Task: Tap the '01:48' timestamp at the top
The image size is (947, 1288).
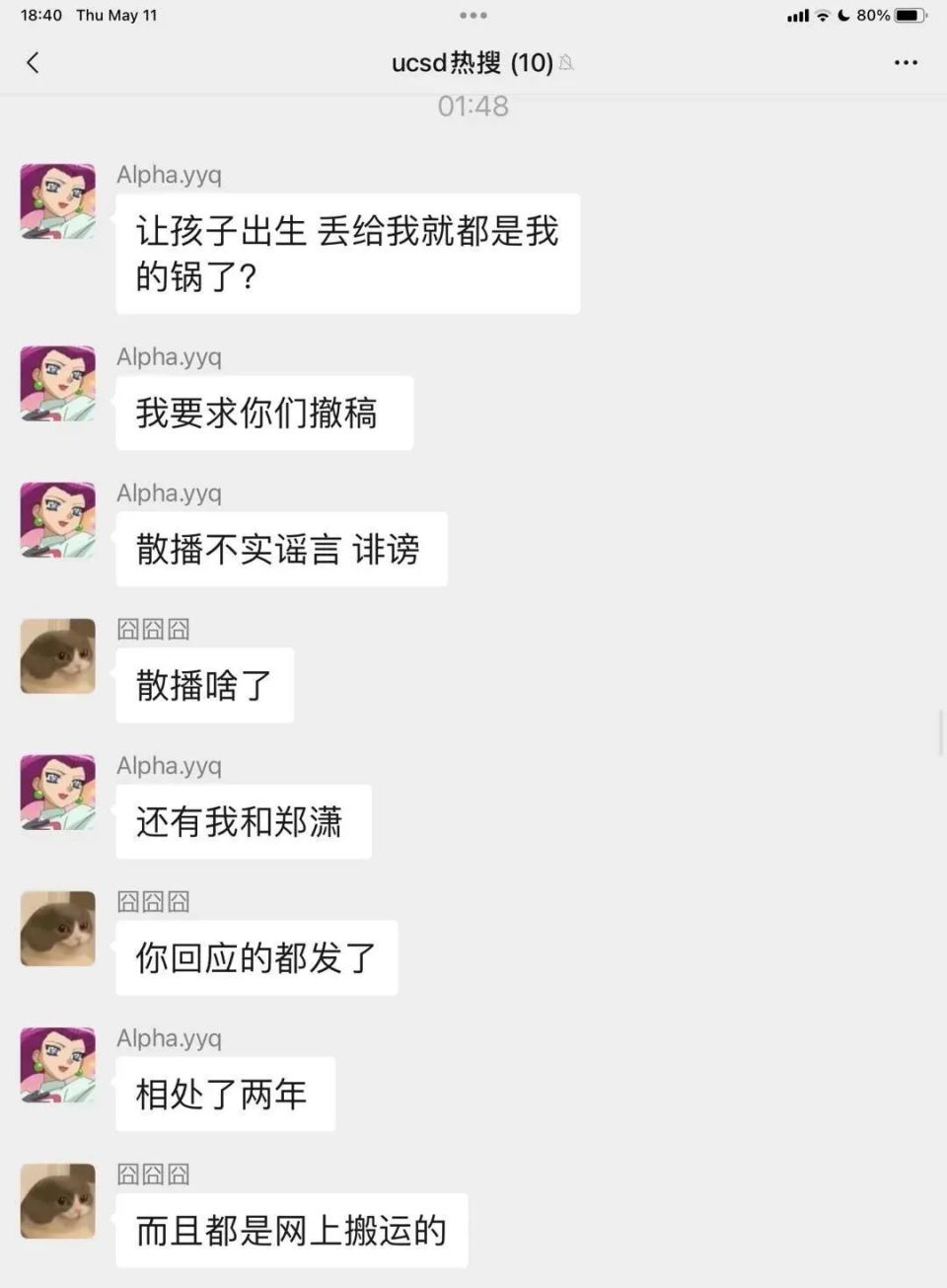Action: 473,106
